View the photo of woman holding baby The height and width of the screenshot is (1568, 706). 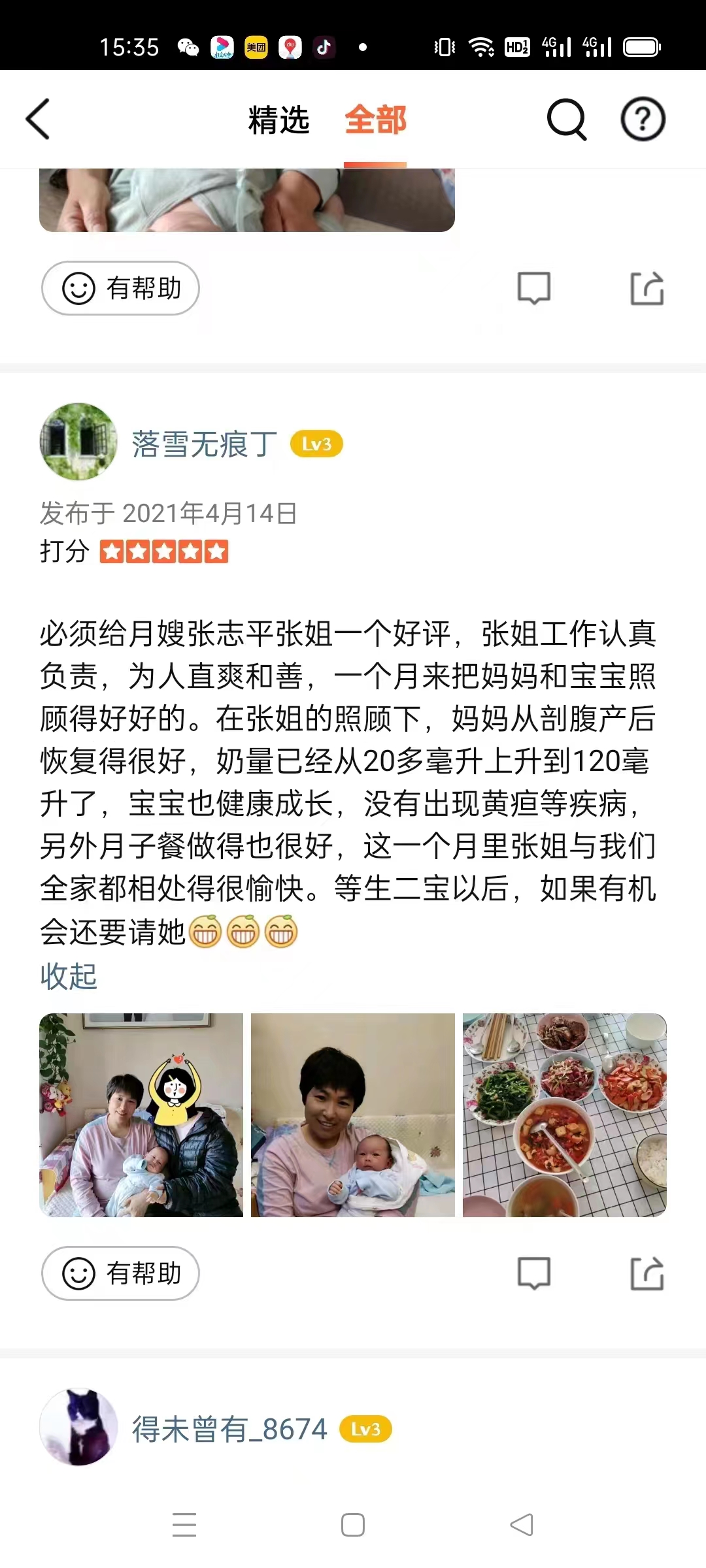tap(353, 1115)
